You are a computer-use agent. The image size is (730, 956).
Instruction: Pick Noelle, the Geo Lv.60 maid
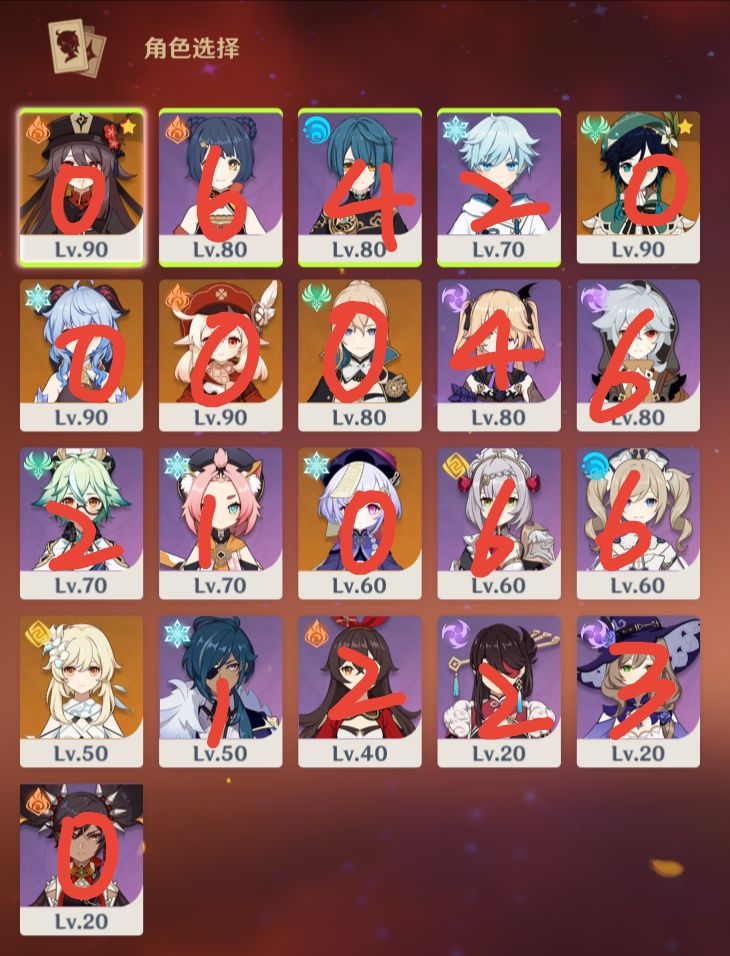(x=498, y=522)
